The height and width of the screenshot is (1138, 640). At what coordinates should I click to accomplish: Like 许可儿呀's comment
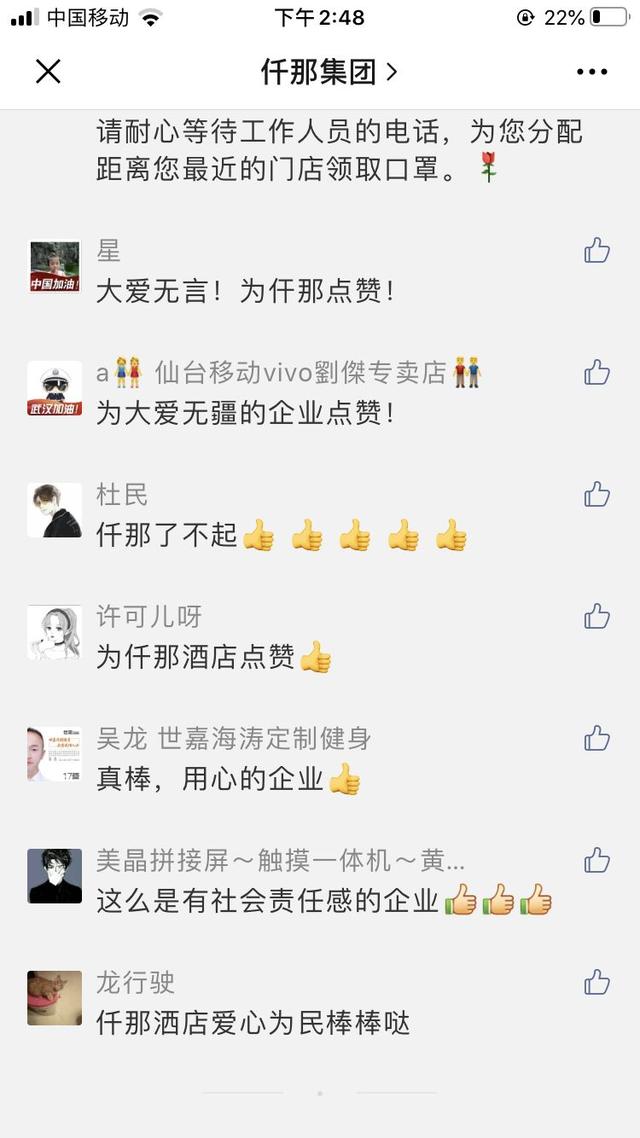597,616
